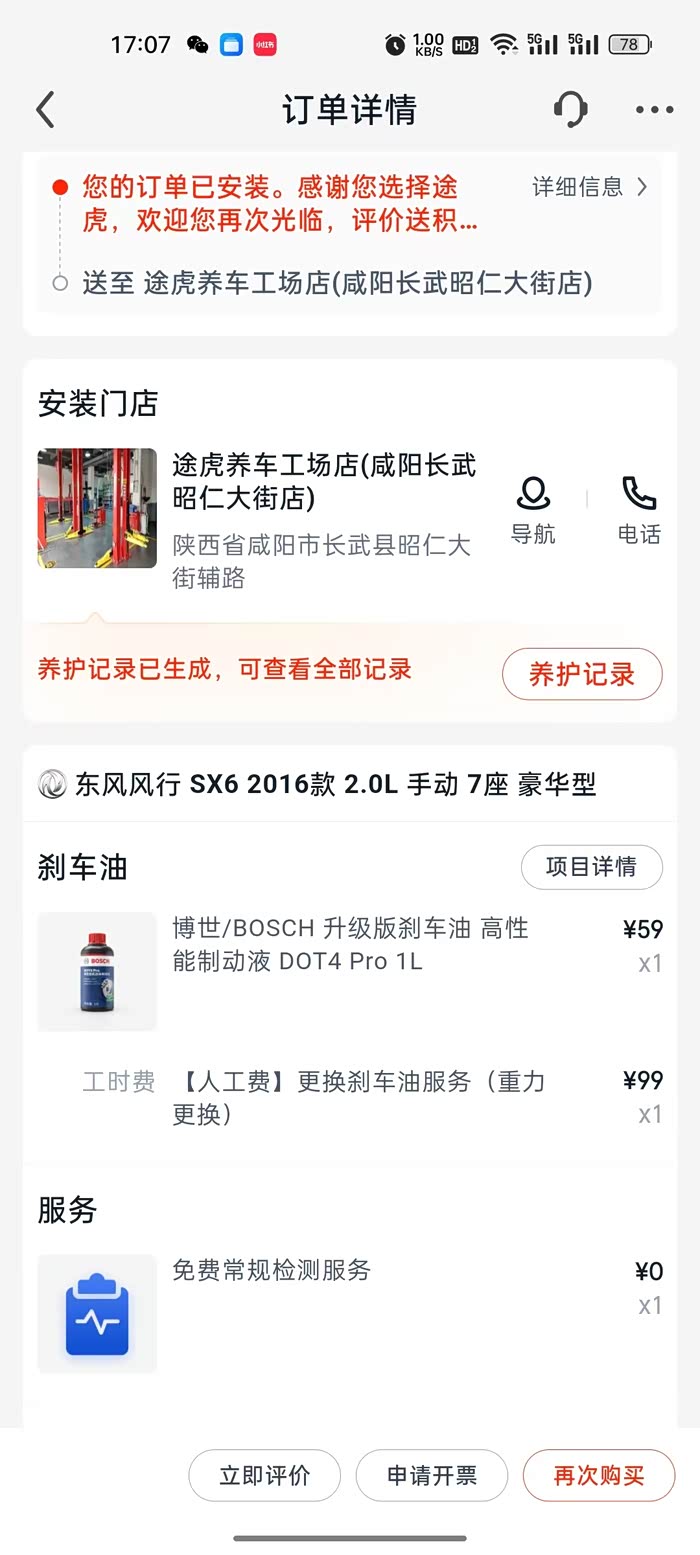Call the store via 电话
Viewport: 700px width, 1555px height.
click(639, 510)
